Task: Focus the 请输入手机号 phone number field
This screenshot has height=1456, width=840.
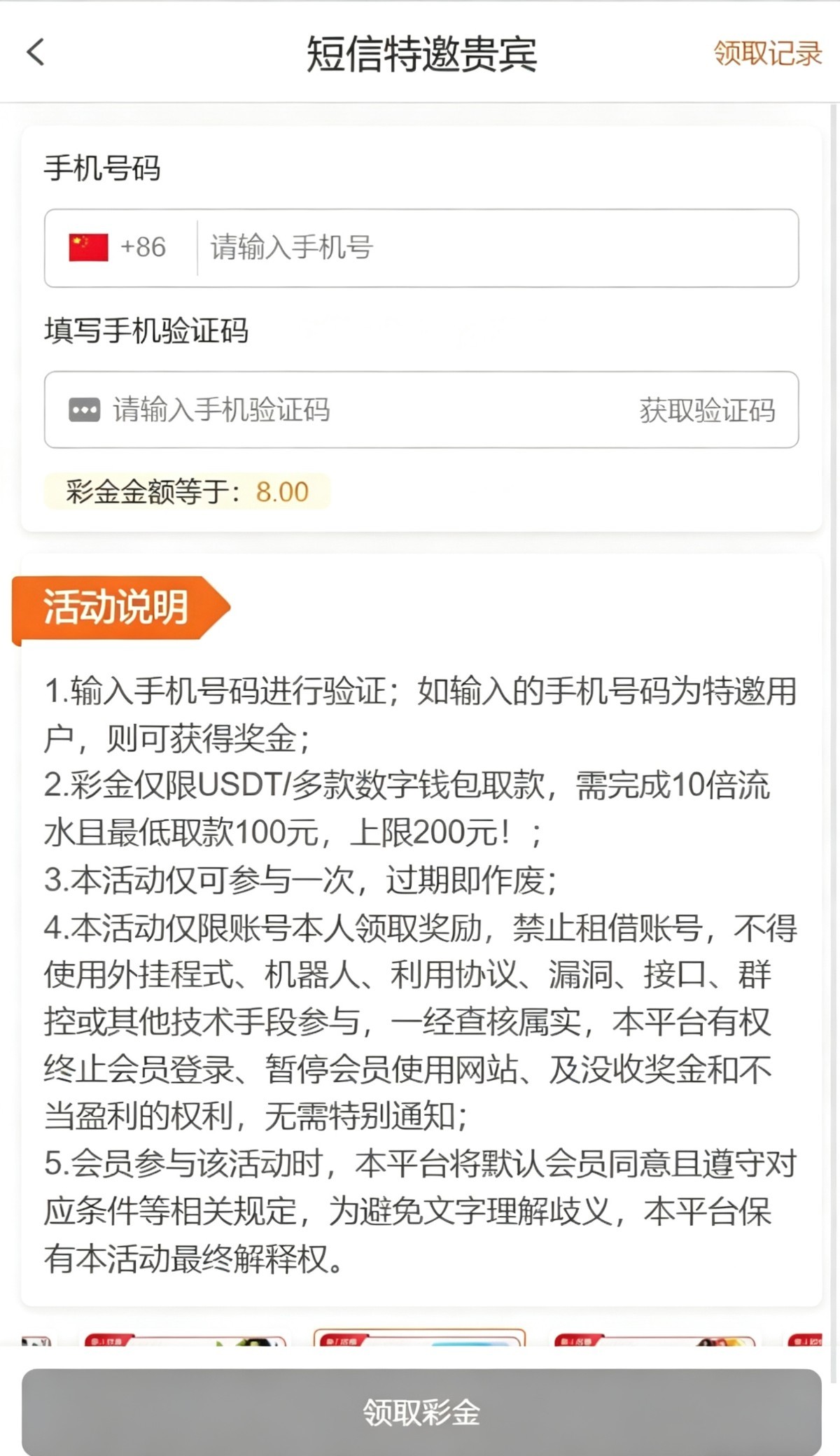Action: 490,248
